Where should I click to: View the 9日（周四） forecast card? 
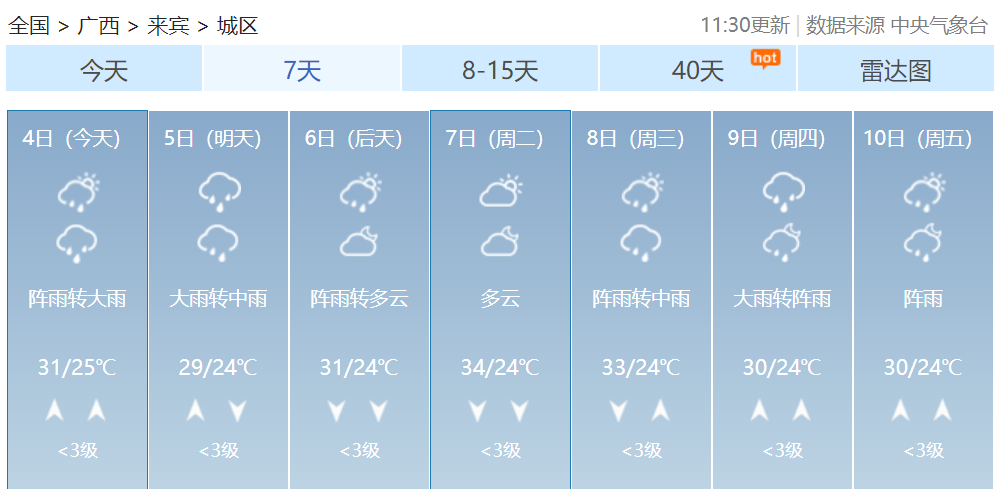(x=782, y=299)
